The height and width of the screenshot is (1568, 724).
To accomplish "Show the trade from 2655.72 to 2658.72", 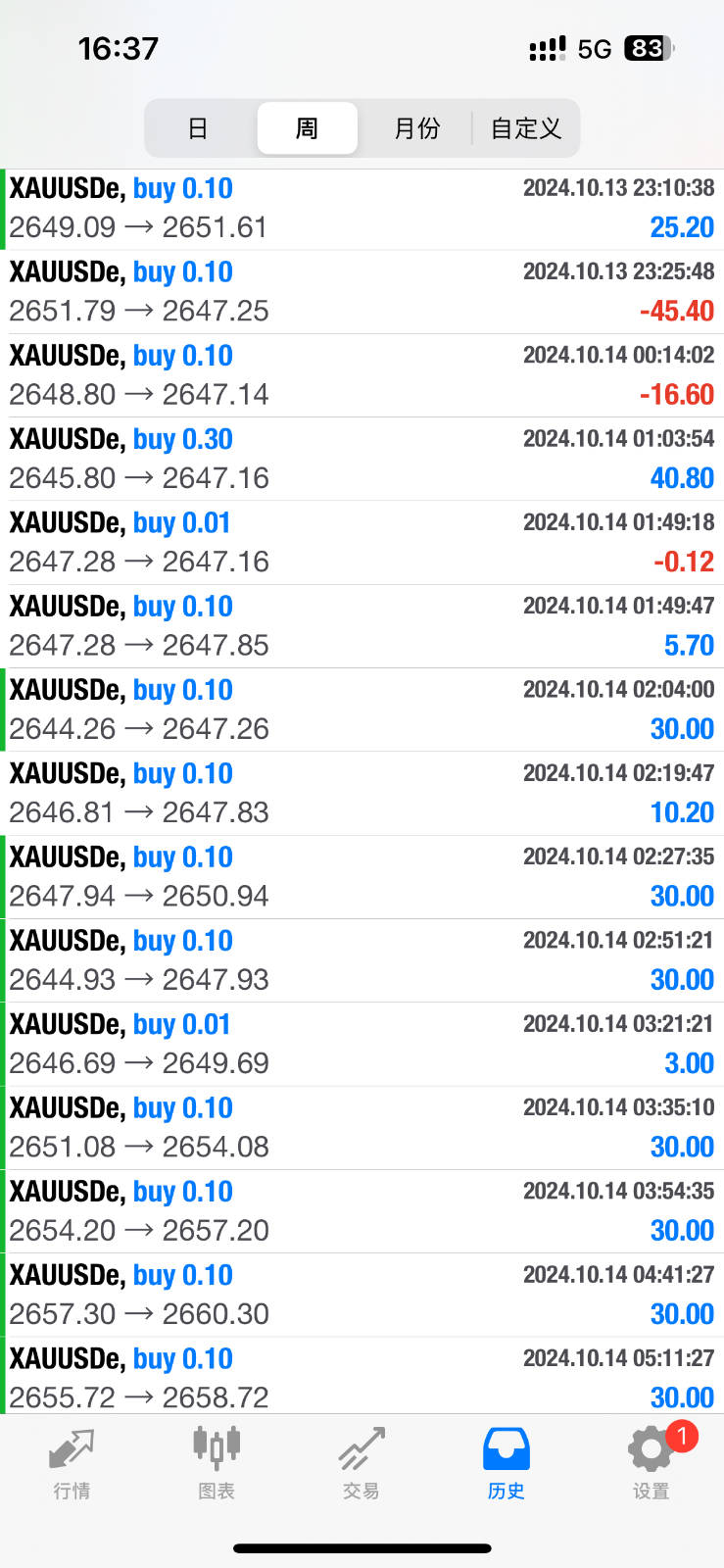I will [x=362, y=1376].
